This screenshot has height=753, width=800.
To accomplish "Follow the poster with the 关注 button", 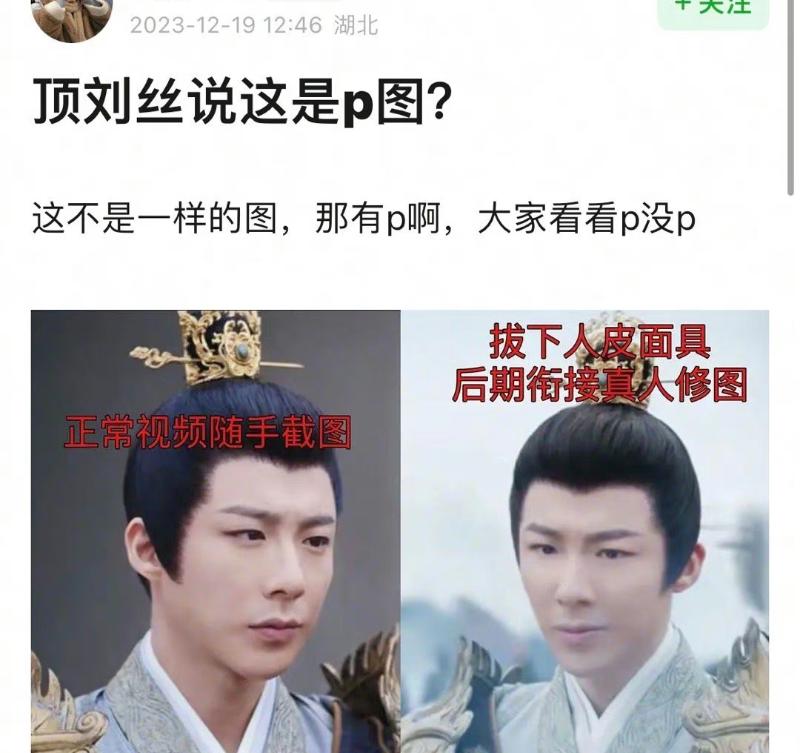I will pos(713,8).
